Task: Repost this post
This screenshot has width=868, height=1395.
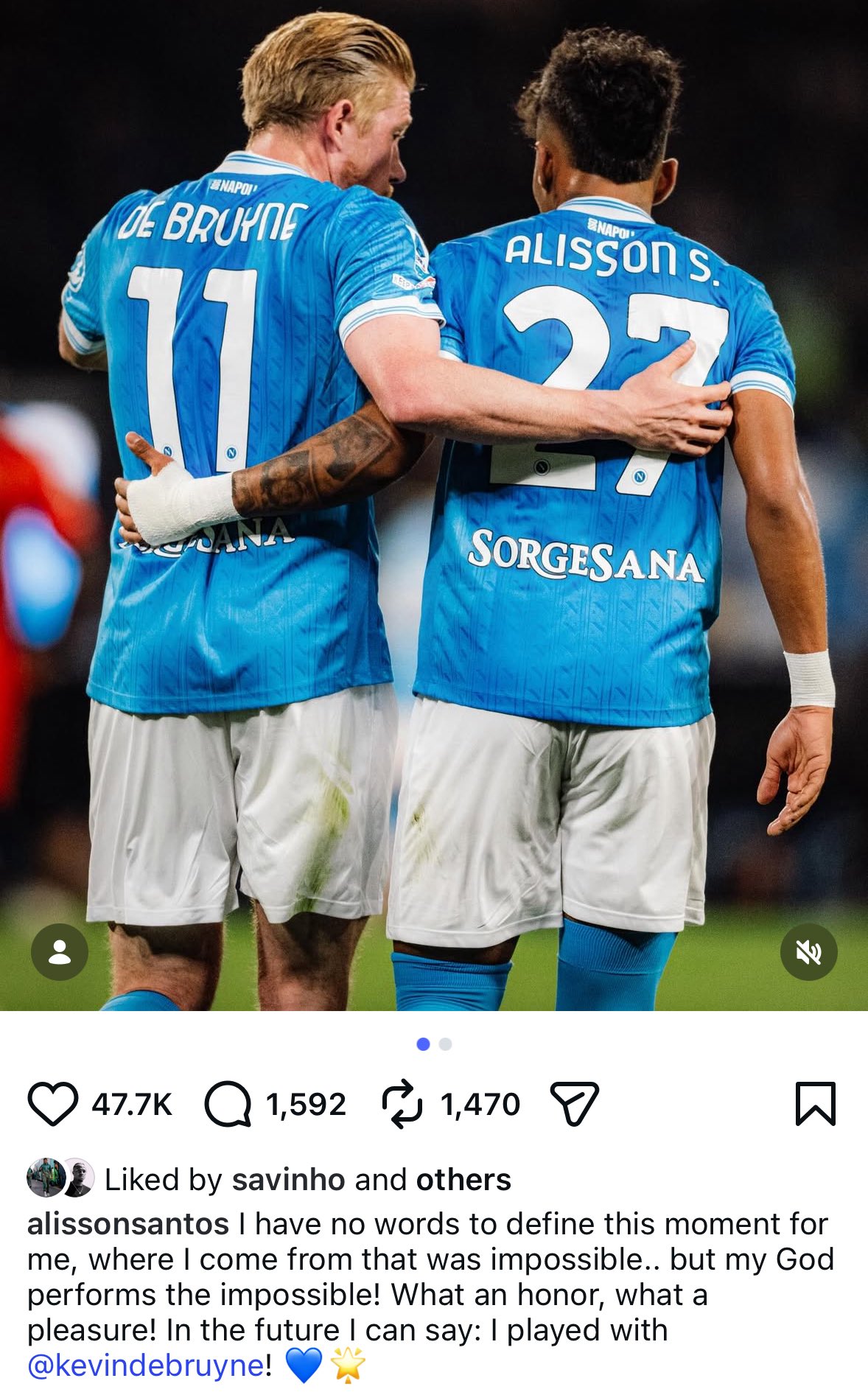Action: coord(402,1104)
